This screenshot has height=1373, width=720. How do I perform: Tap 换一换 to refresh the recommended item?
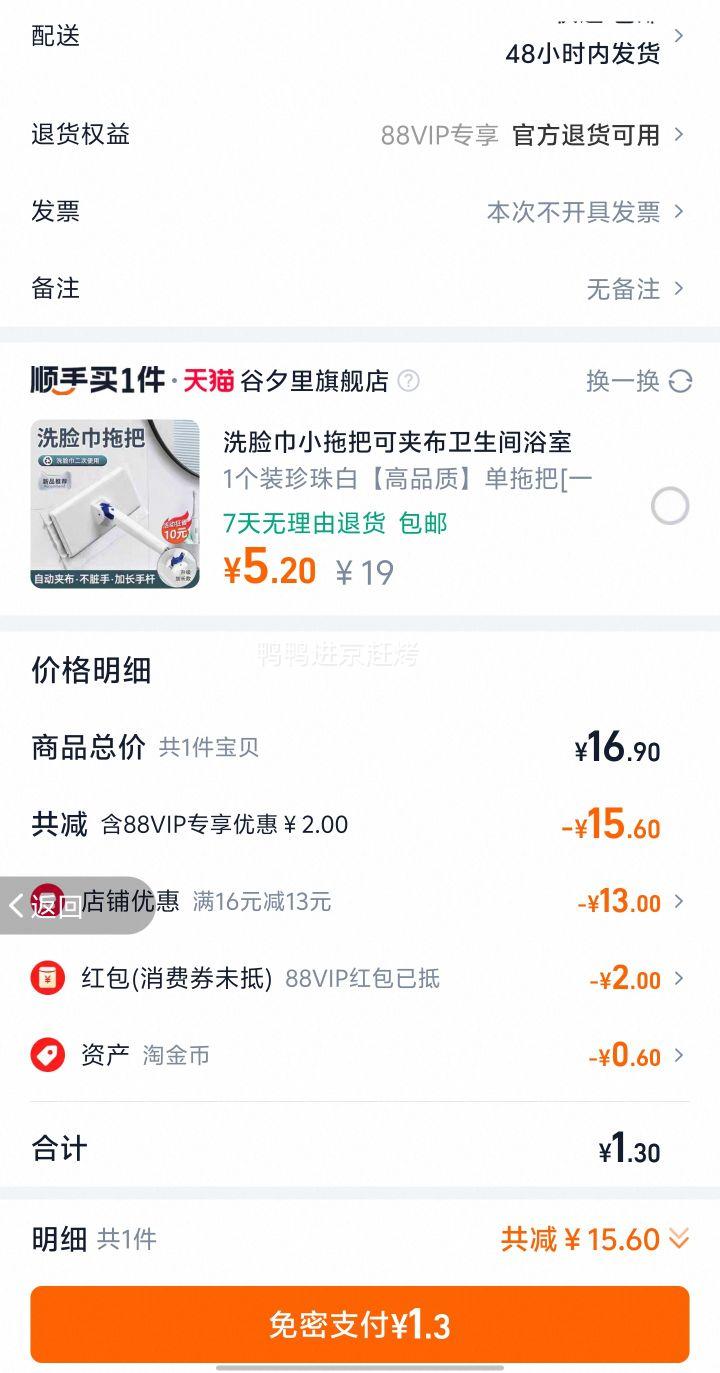coord(639,381)
